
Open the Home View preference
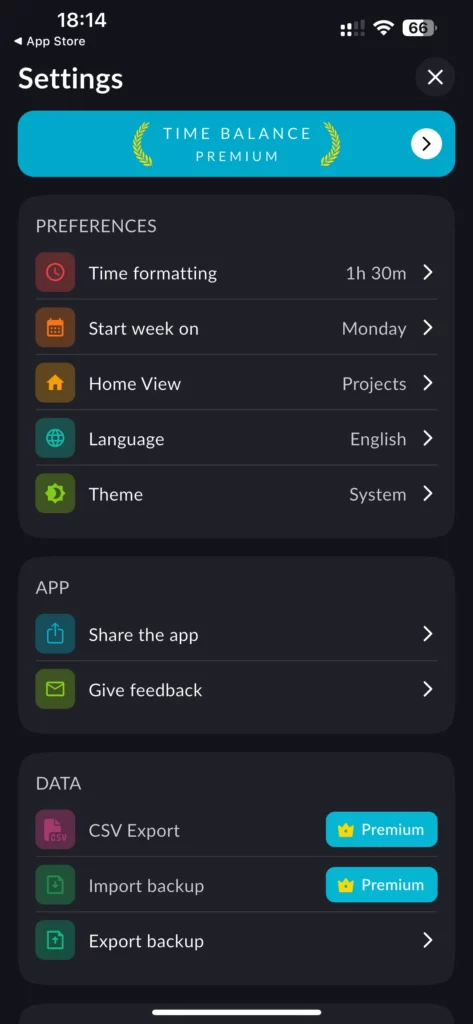[x=236, y=383]
